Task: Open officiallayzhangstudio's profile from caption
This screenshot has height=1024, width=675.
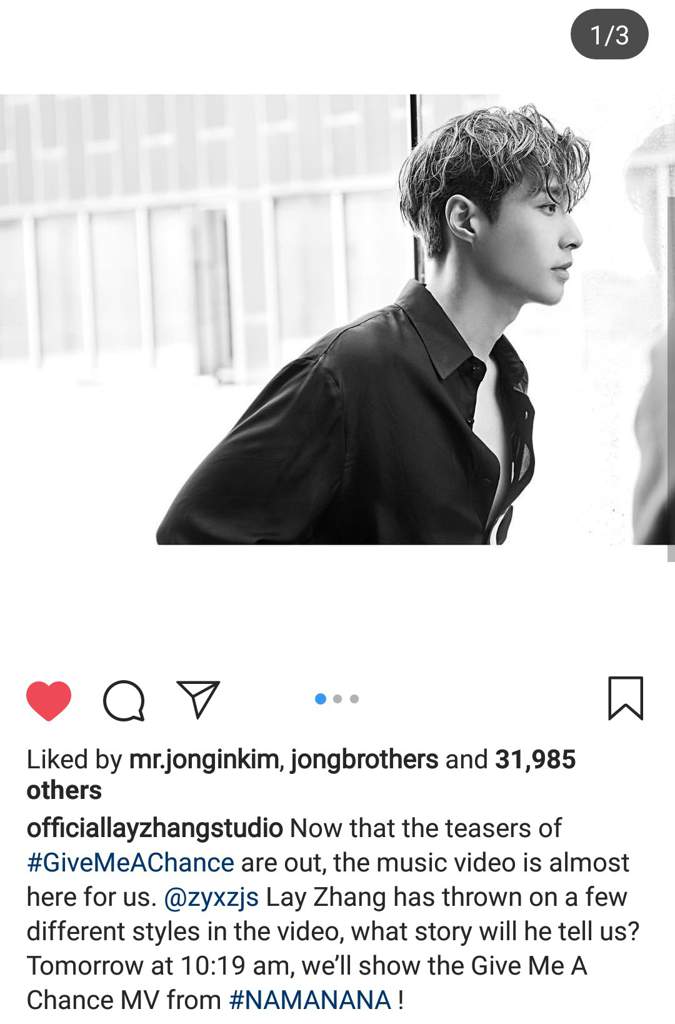Action: [156, 829]
